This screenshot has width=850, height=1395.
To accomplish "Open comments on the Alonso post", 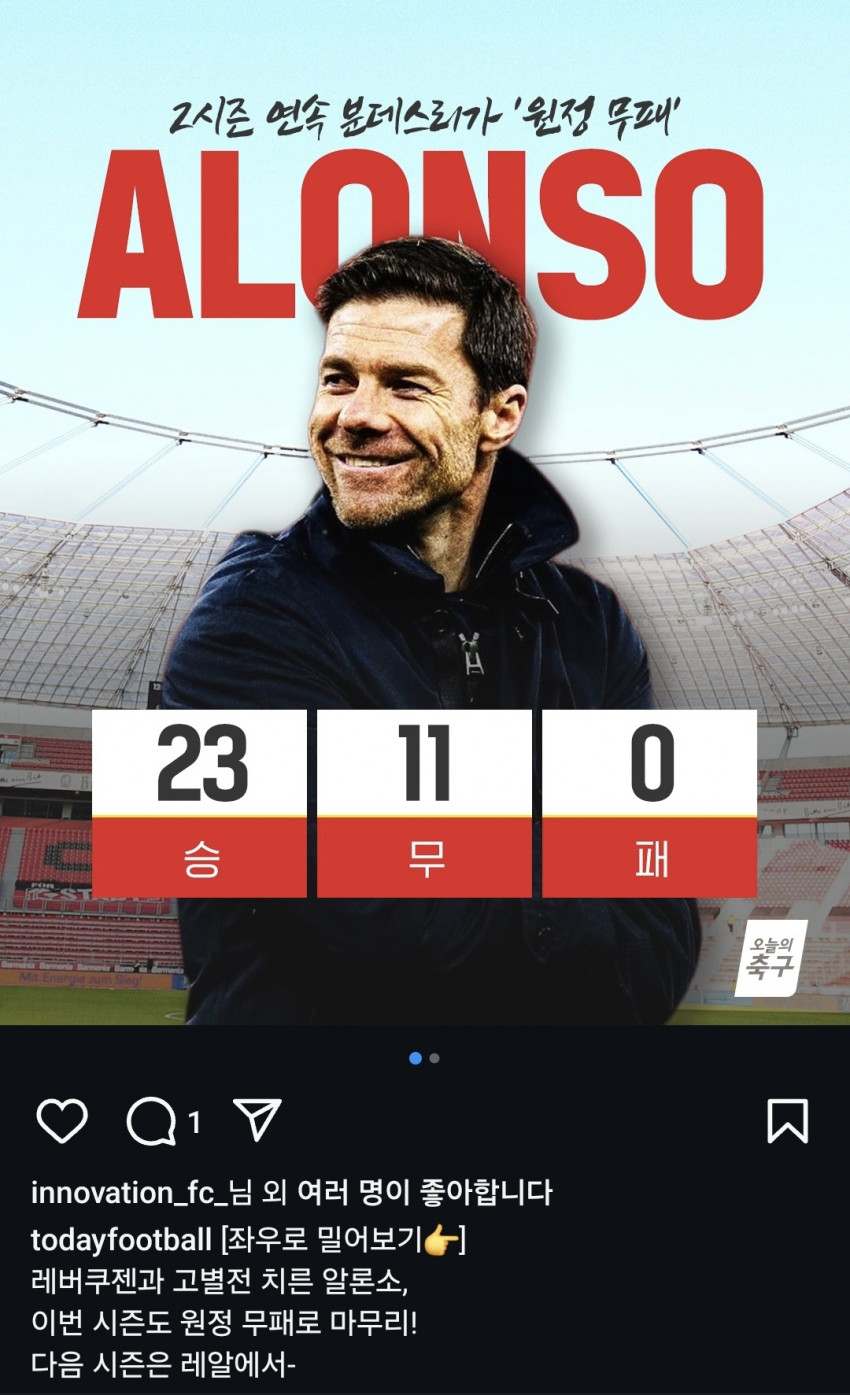I will pos(151,1122).
